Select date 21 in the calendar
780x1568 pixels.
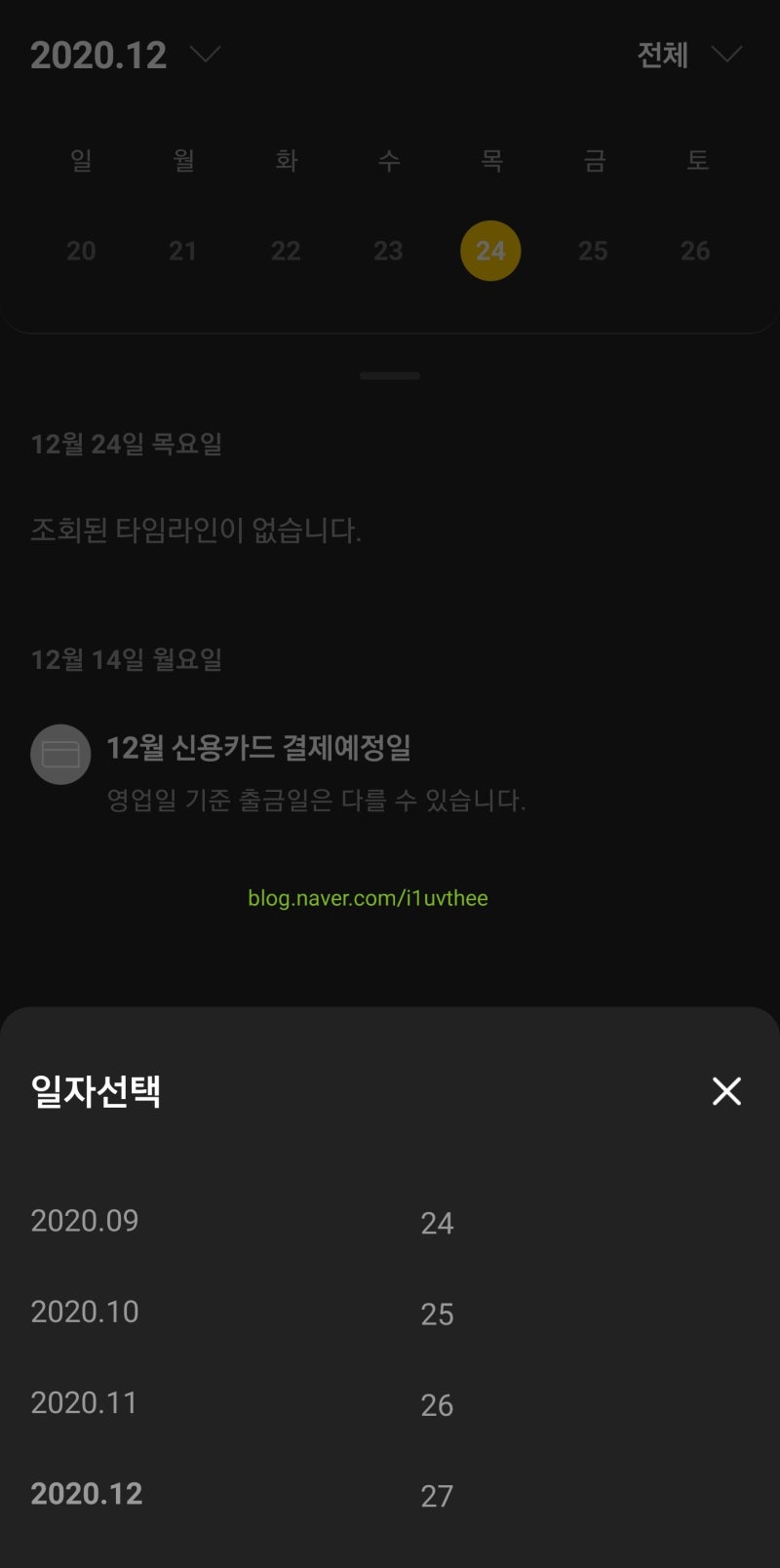184,251
